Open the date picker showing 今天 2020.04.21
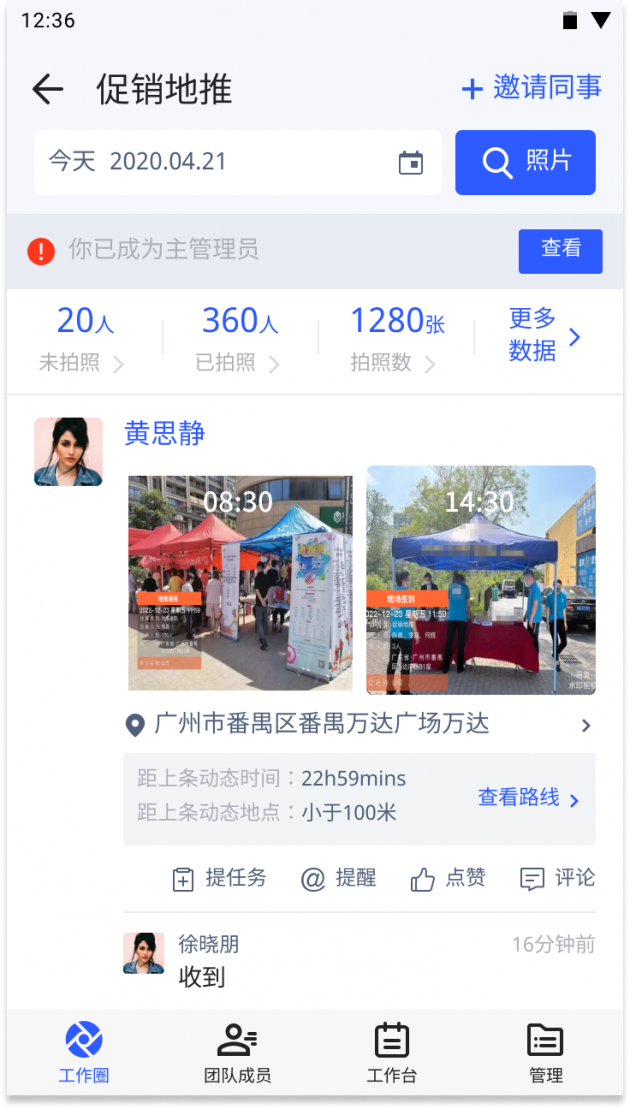630x1109 pixels. point(237,162)
